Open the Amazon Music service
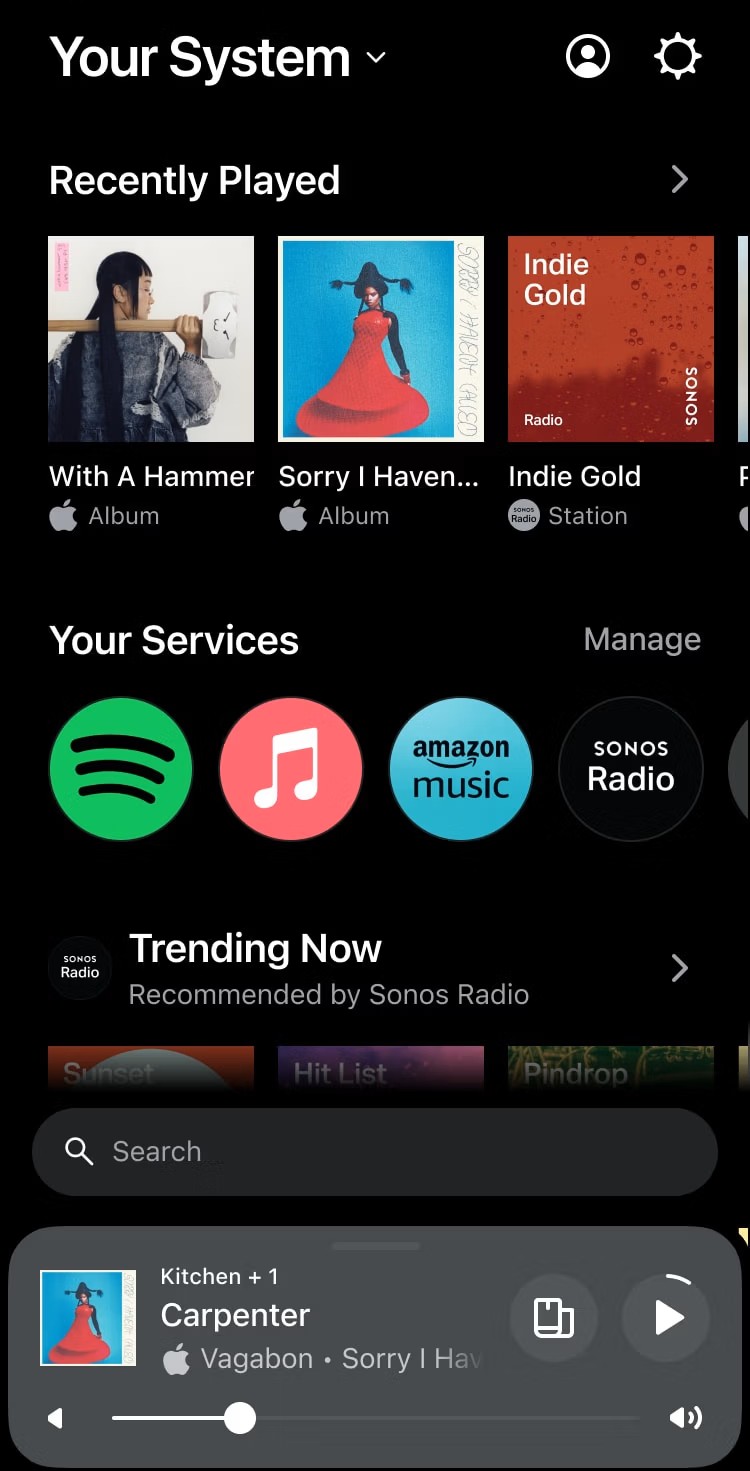 click(x=461, y=768)
